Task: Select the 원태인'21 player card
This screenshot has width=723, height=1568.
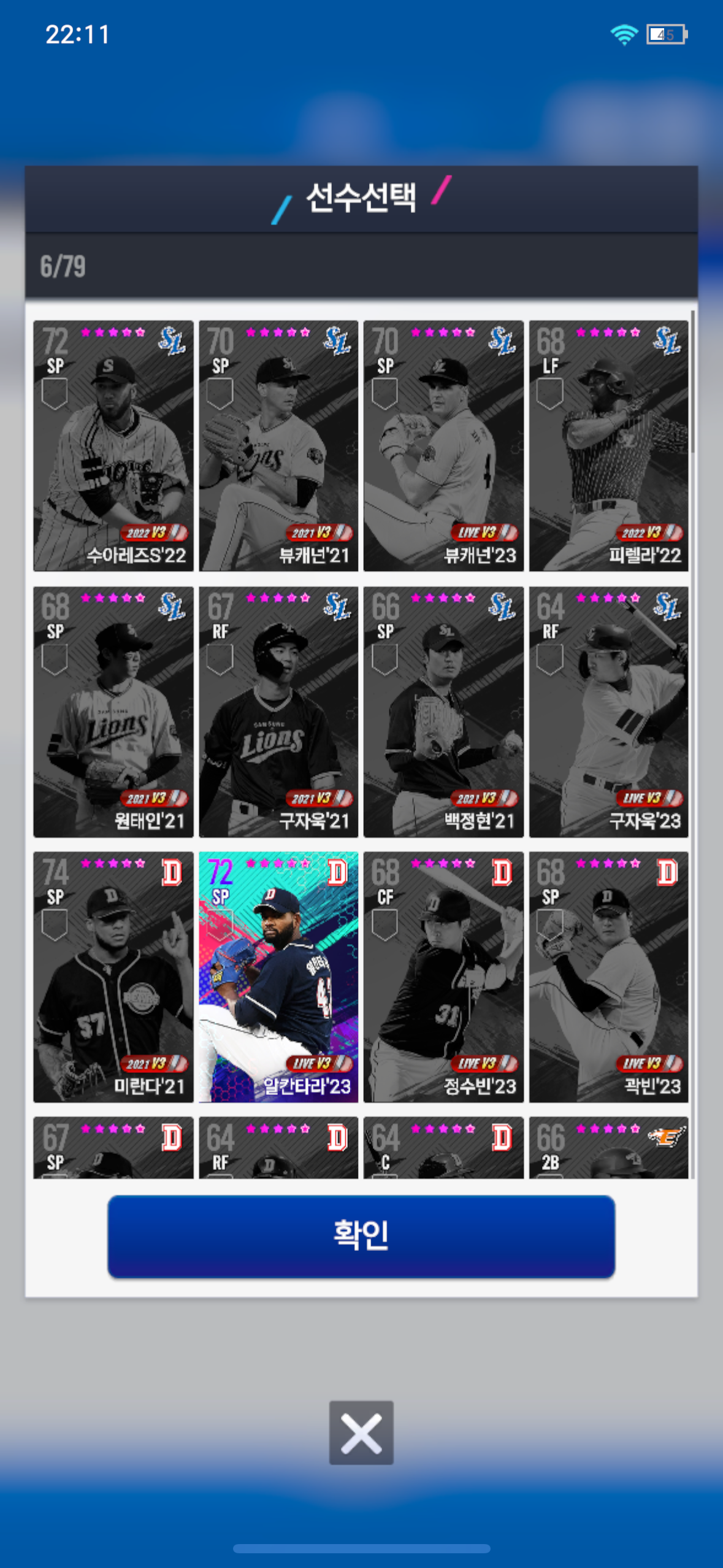Action: [x=113, y=712]
